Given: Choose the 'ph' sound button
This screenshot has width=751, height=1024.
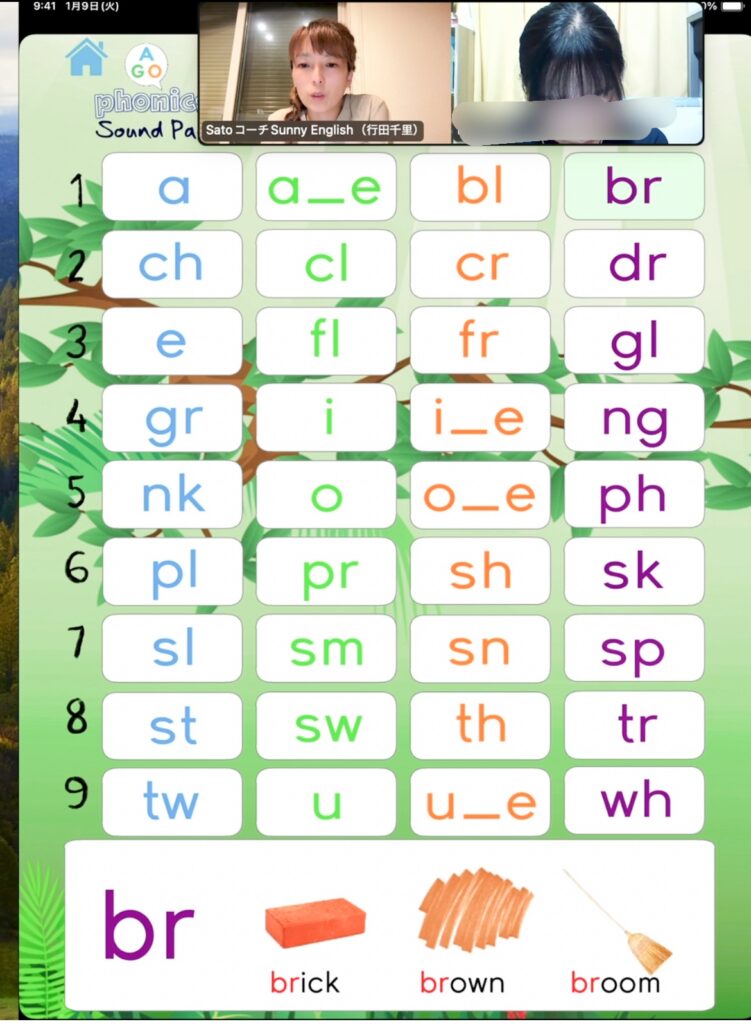Looking at the screenshot, I should point(634,495).
